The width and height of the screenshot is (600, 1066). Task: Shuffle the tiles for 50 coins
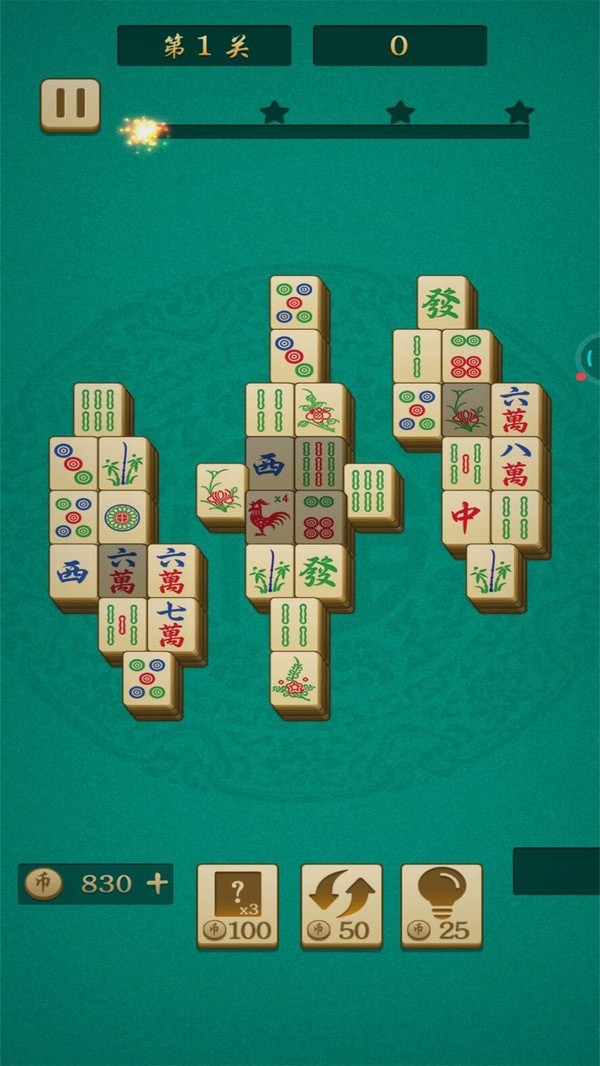[341, 905]
